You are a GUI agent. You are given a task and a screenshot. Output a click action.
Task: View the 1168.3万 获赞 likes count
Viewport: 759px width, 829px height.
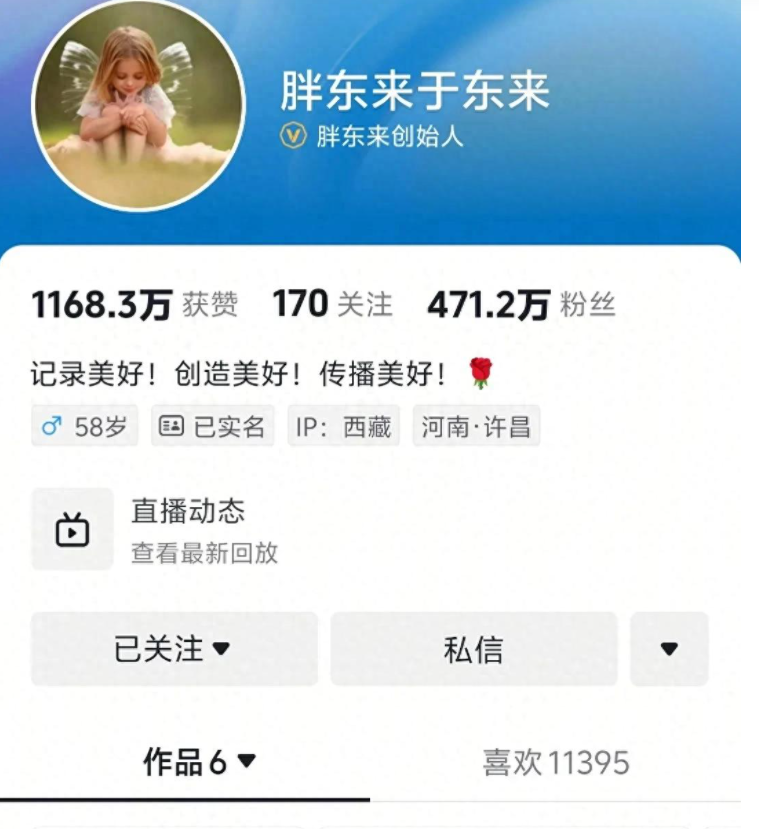point(135,305)
